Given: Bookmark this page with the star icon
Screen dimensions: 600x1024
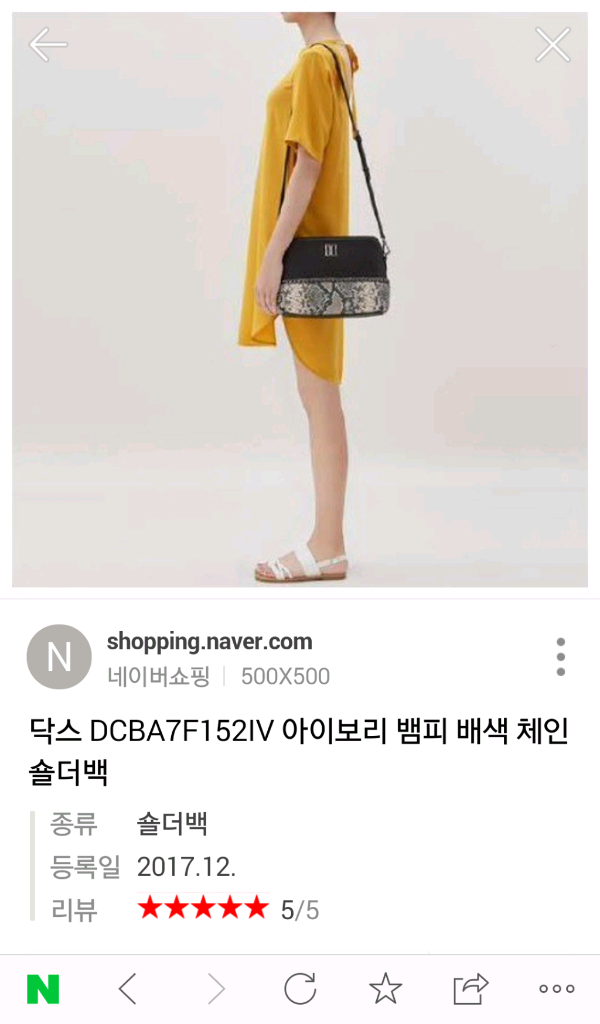Looking at the screenshot, I should click(x=385, y=989).
